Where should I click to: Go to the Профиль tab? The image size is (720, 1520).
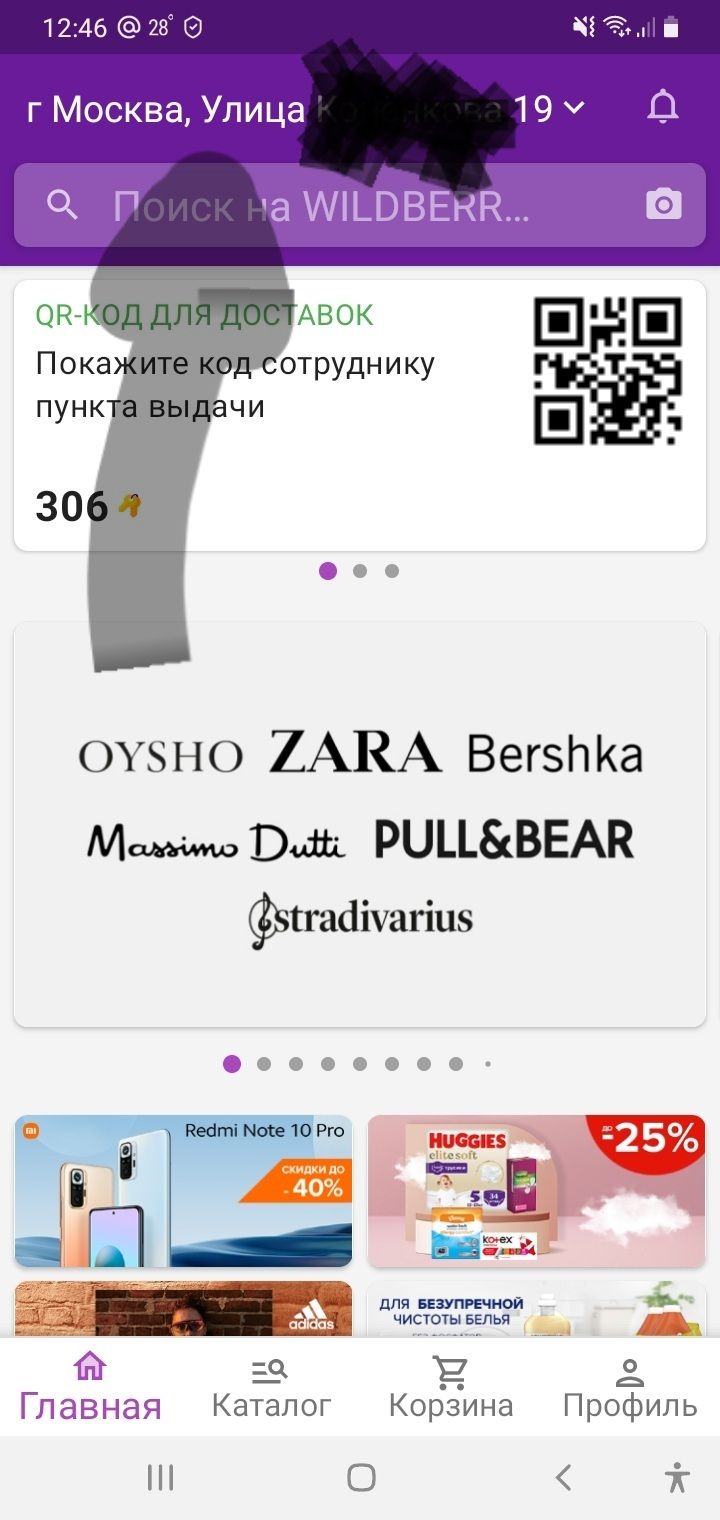(629, 1388)
